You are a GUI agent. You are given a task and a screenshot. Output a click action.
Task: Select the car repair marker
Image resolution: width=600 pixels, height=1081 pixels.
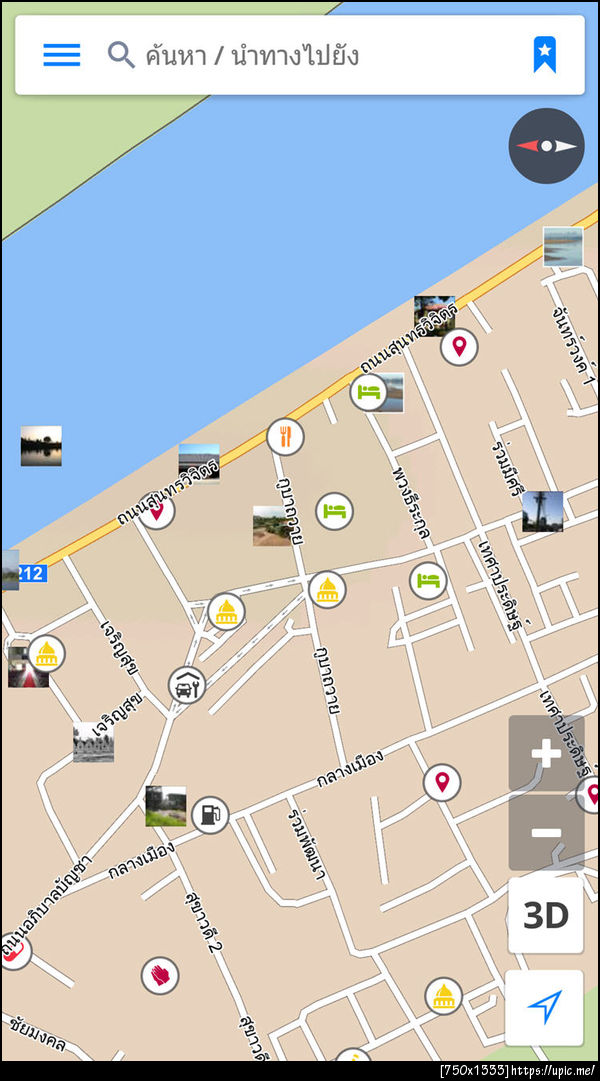tap(186, 686)
